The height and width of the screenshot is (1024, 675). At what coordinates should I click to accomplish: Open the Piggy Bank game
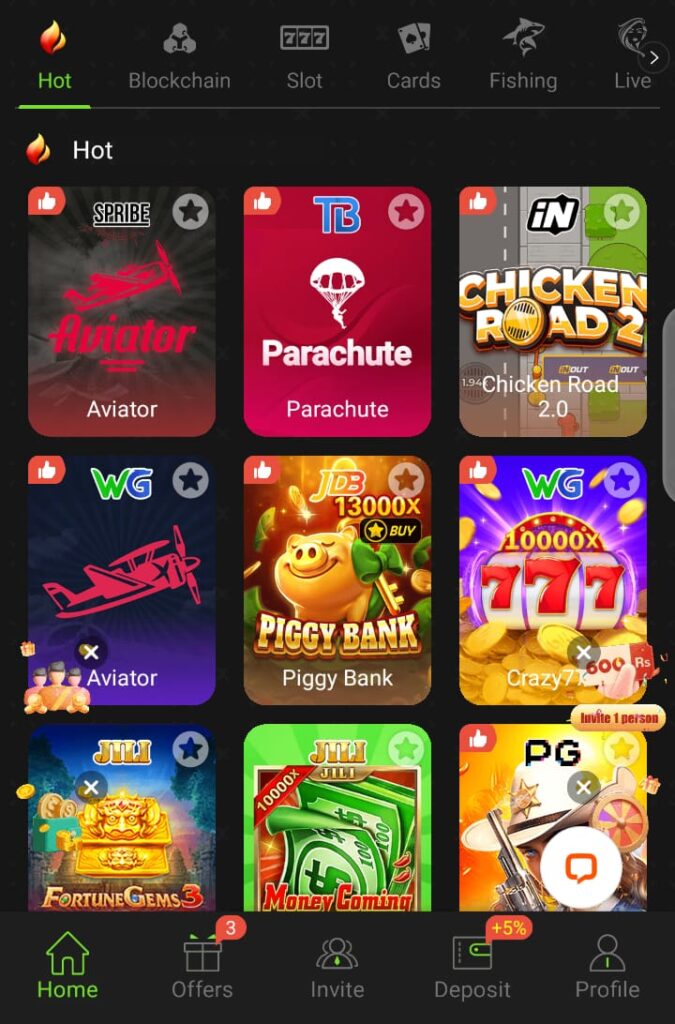(337, 590)
